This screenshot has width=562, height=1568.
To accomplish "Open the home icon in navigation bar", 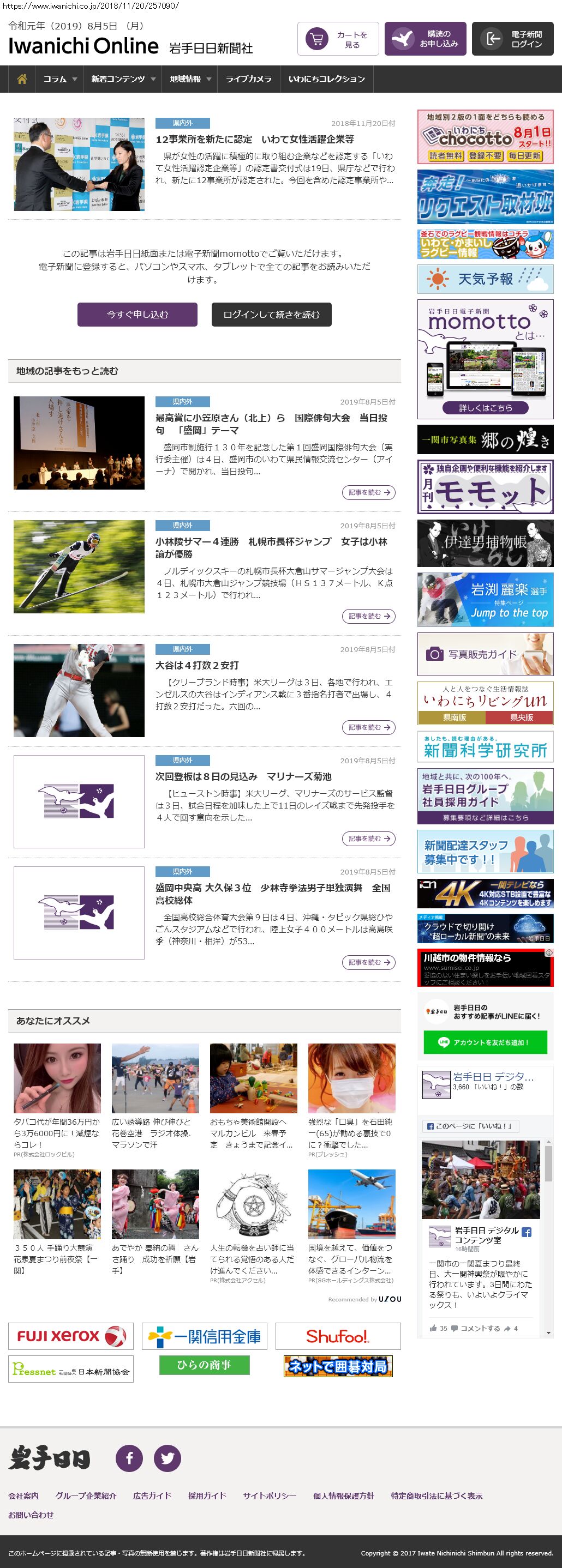I will 22,79.
